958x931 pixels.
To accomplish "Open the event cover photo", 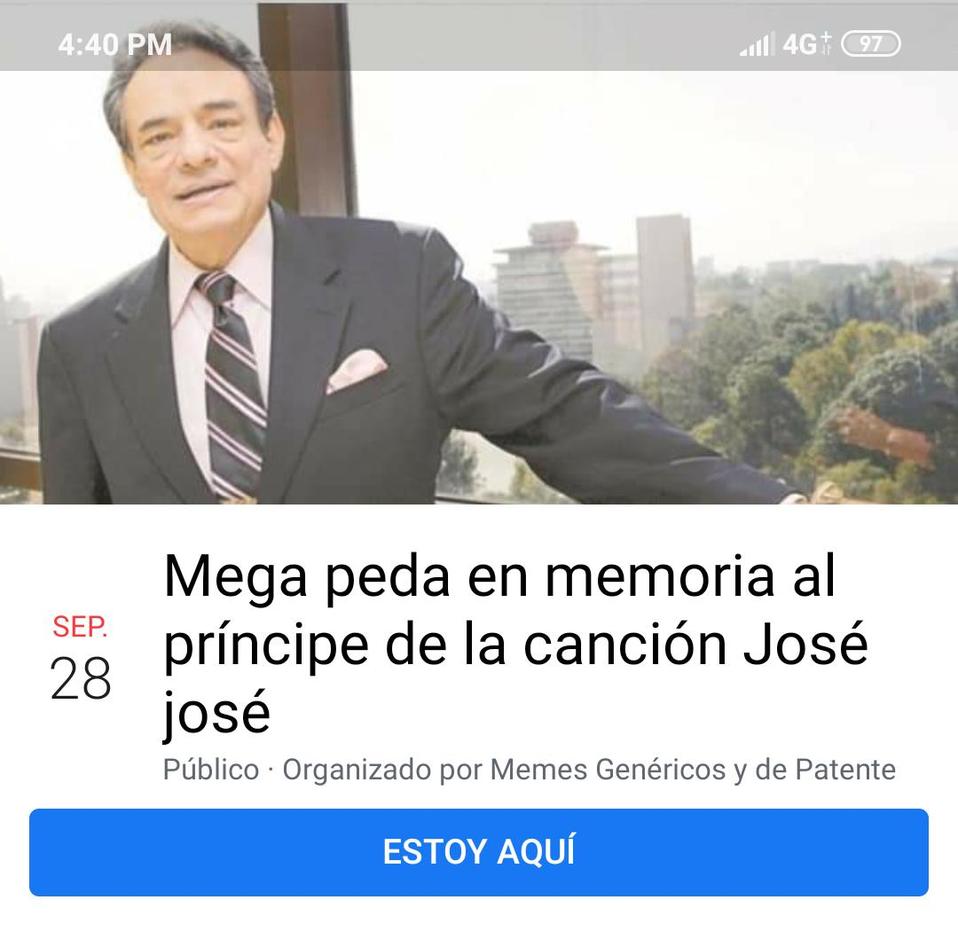I will coord(479,290).
